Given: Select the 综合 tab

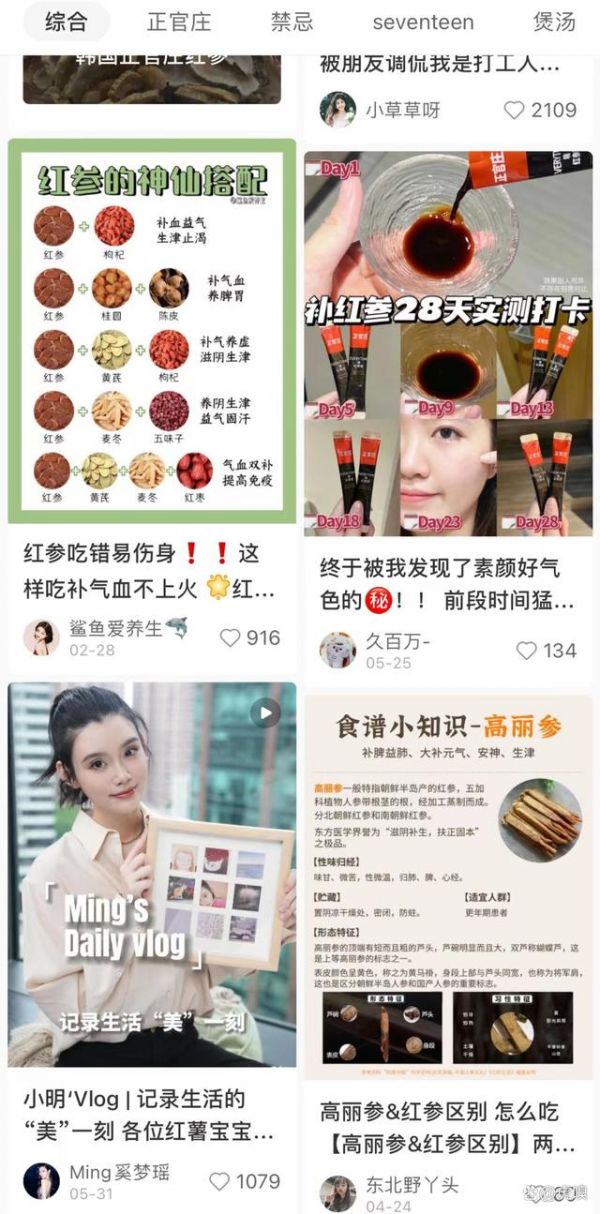Looking at the screenshot, I should (67, 22).
